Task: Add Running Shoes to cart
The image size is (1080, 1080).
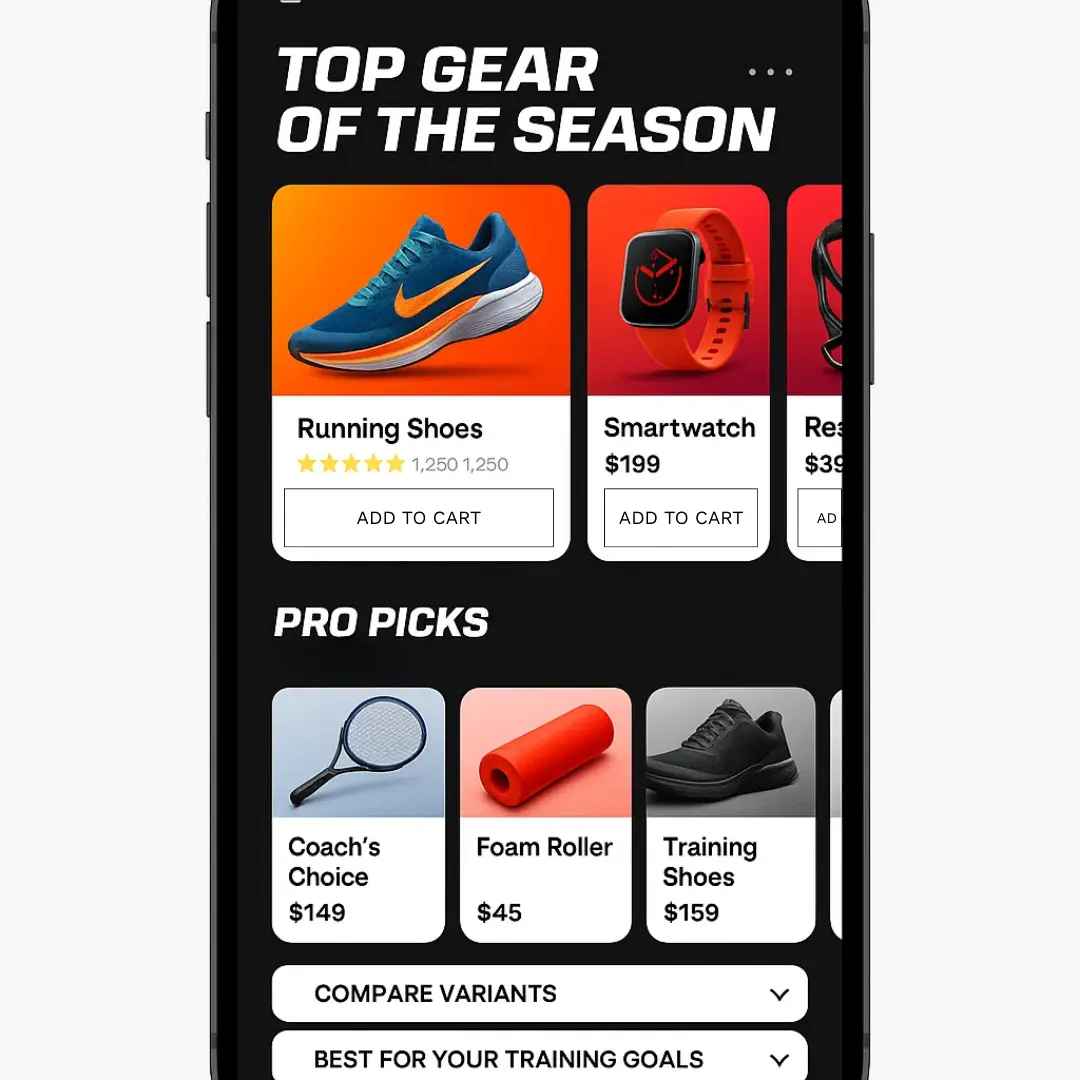Action: 419,518
